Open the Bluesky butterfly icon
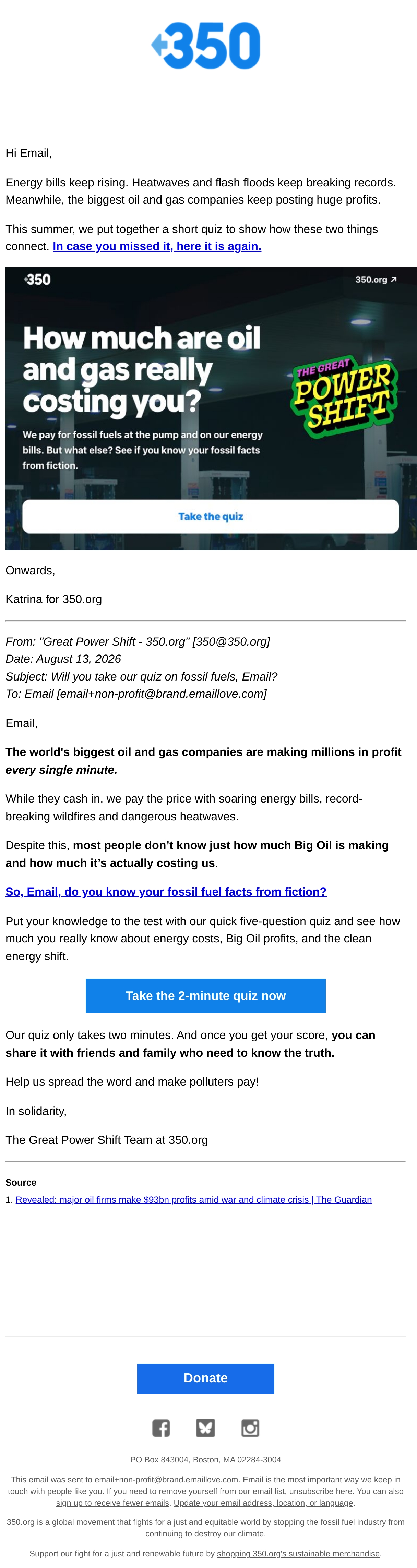The image size is (417, 1568). (206, 1428)
